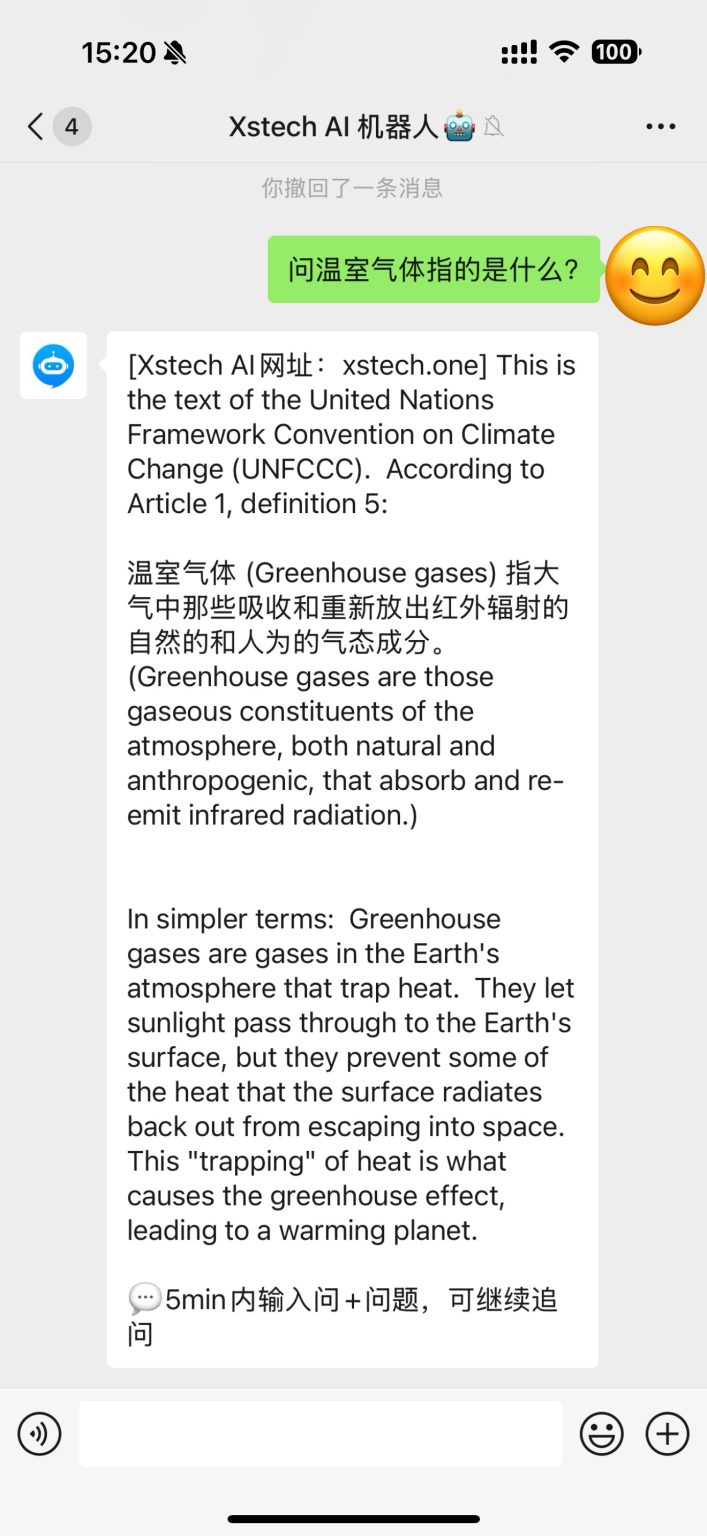This screenshot has height=1536, width=707.
Task: Tap the message text field
Action: [320, 1434]
